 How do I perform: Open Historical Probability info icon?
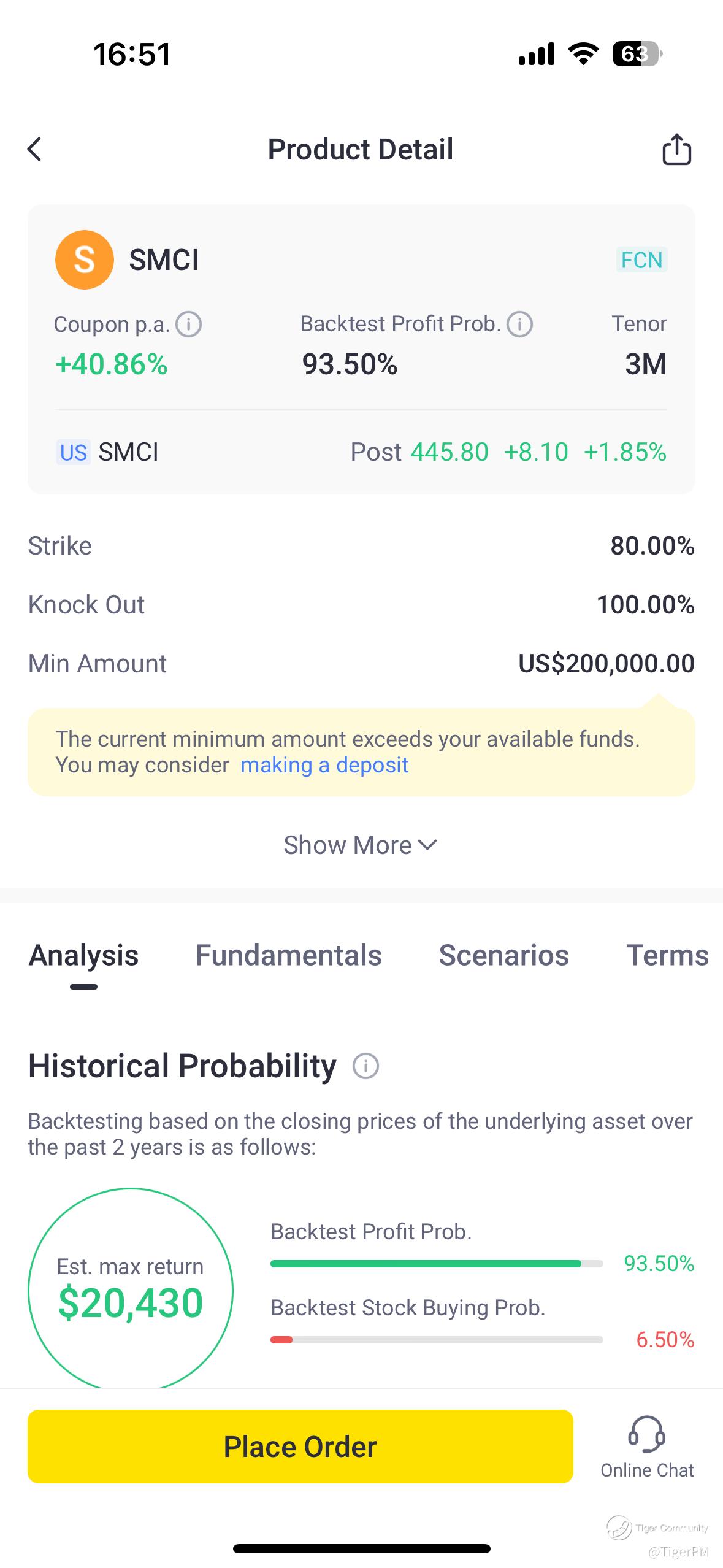coord(366,1066)
